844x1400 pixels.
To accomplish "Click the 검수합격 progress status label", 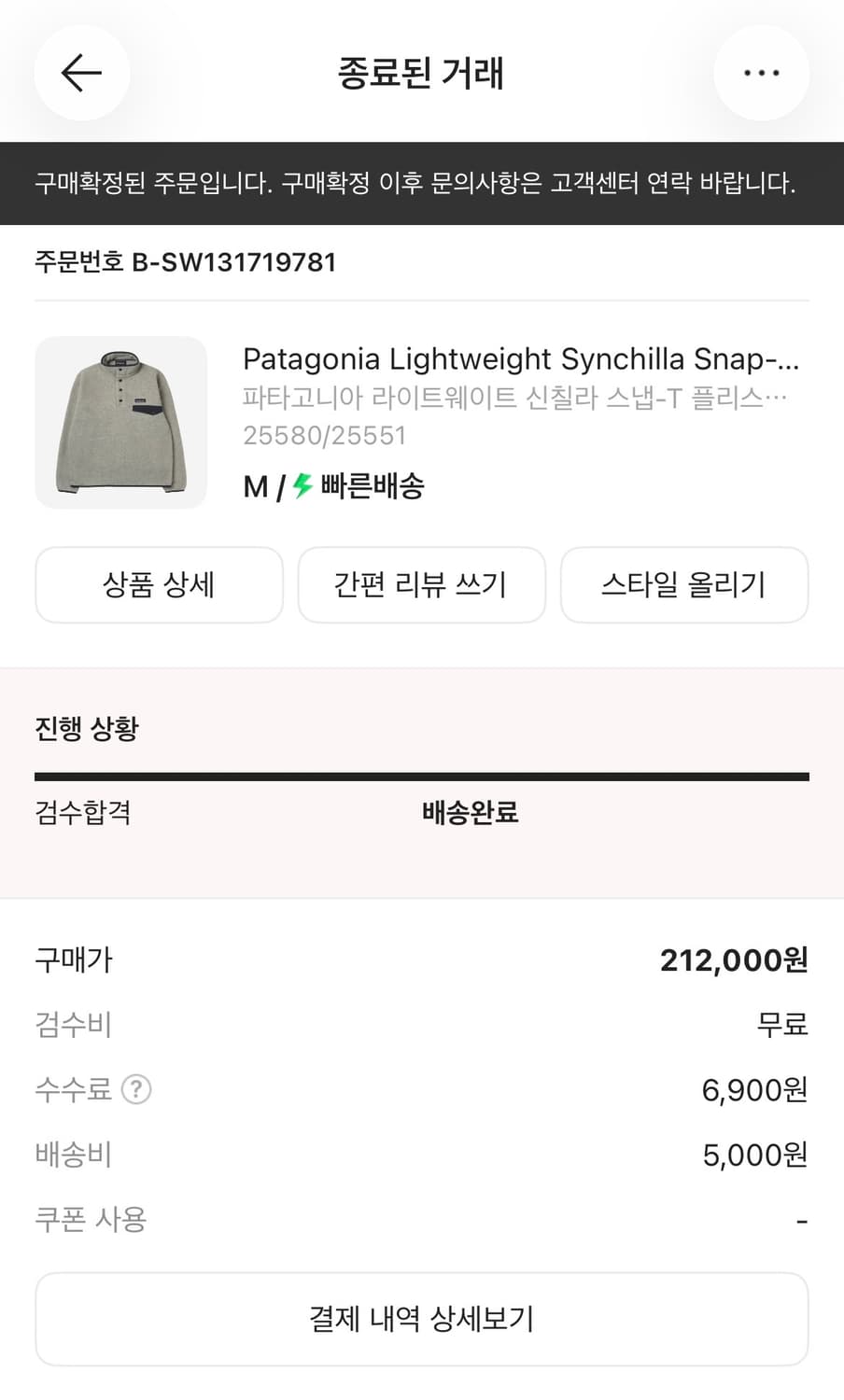I will pyautogui.click(x=82, y=813).
